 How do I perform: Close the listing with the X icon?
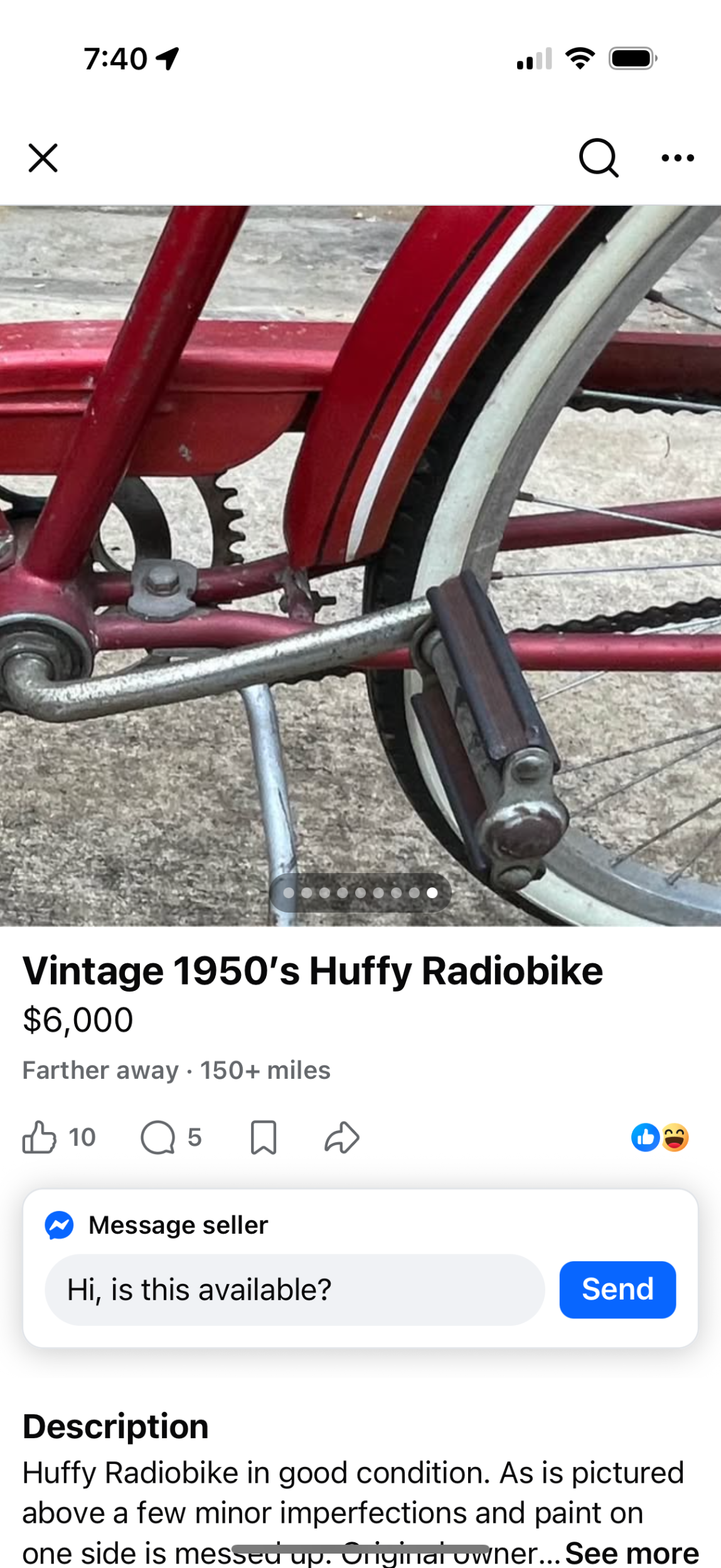pyautogui.click(x=43, y=157)
